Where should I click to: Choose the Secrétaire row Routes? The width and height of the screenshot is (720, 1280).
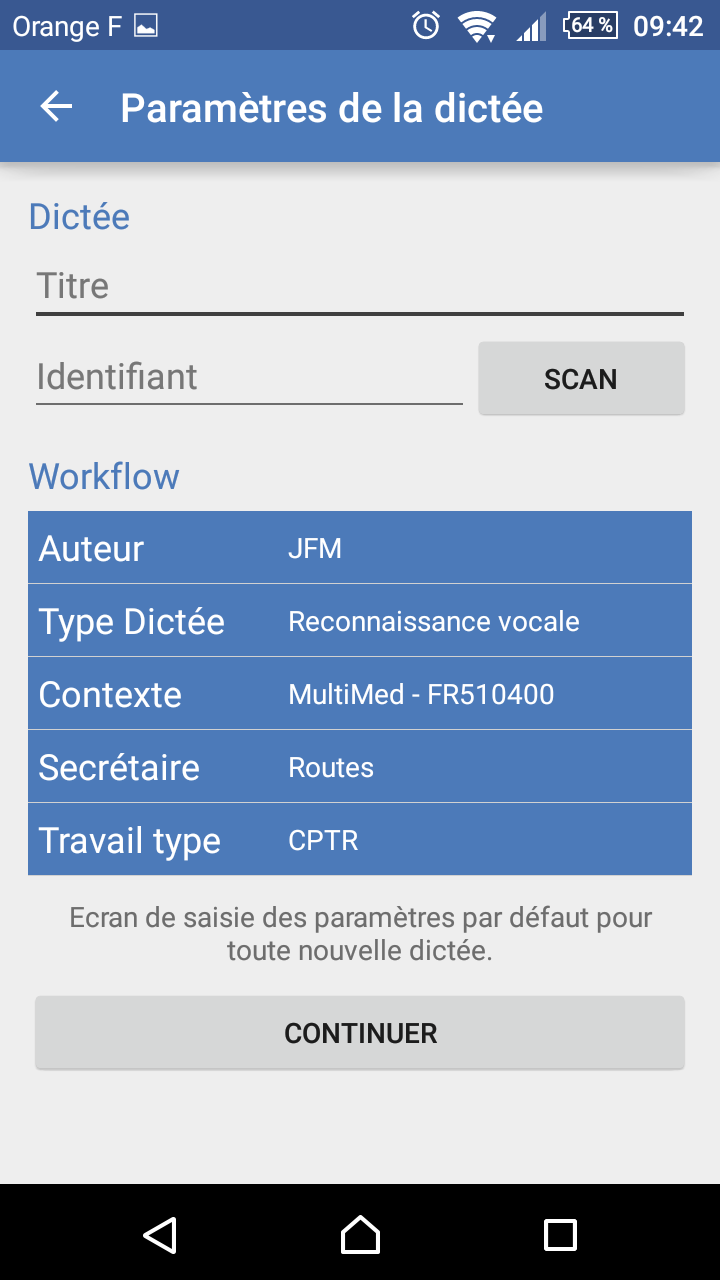point(360,767)
